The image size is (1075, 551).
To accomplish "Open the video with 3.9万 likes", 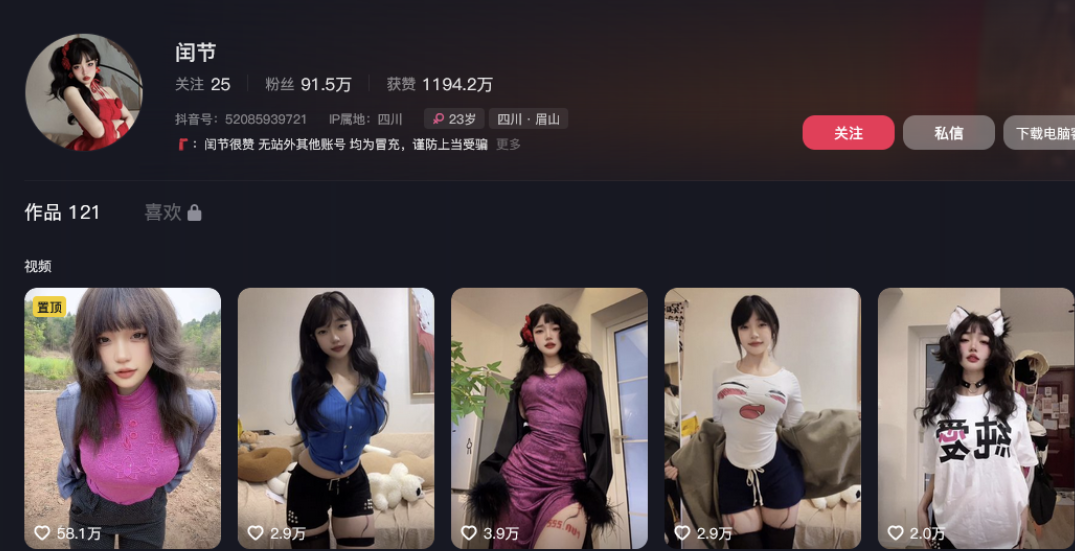I will point(549,417).
